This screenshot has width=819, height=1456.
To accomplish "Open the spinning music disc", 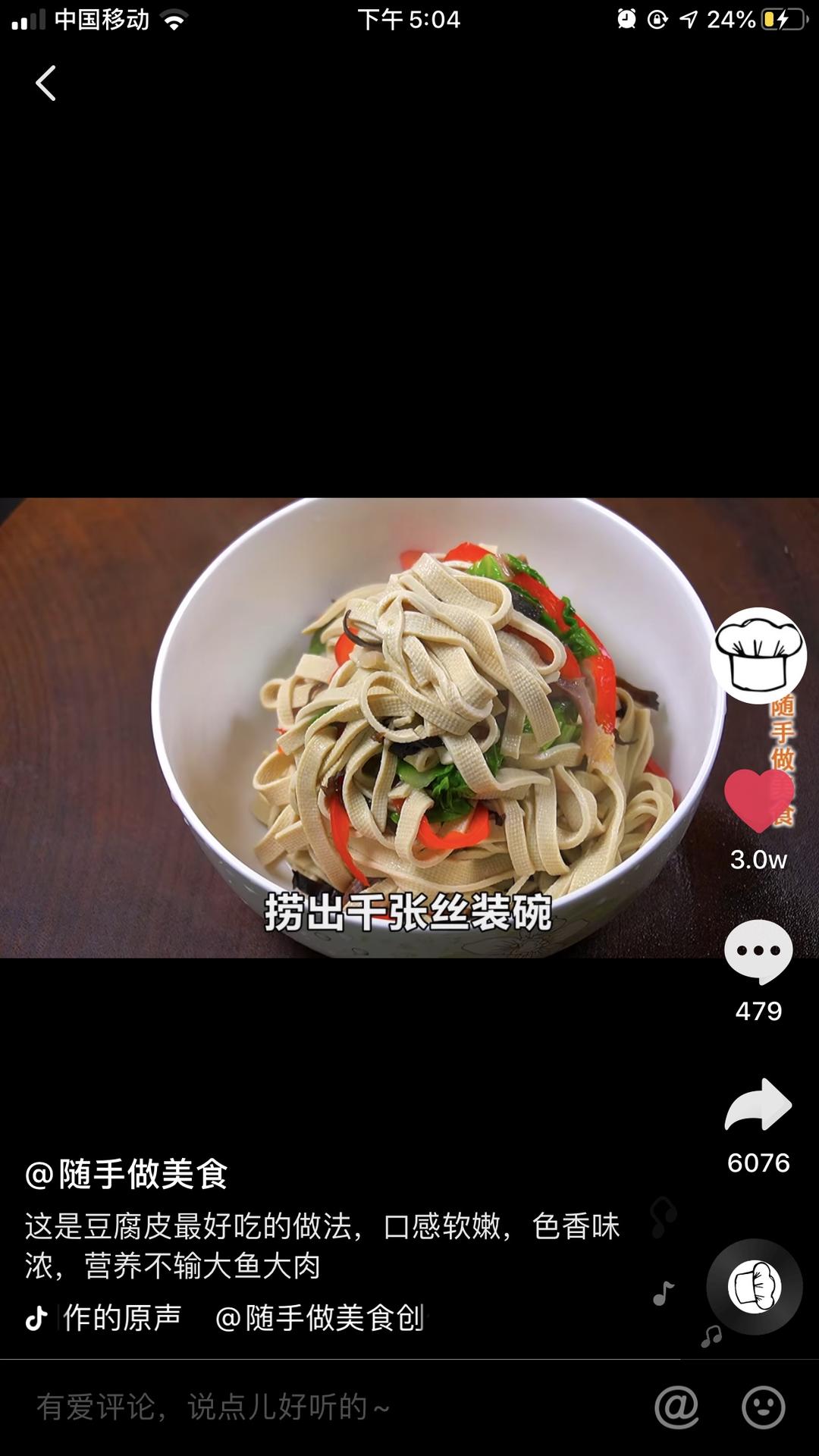I will click(x=755, y=1287).
